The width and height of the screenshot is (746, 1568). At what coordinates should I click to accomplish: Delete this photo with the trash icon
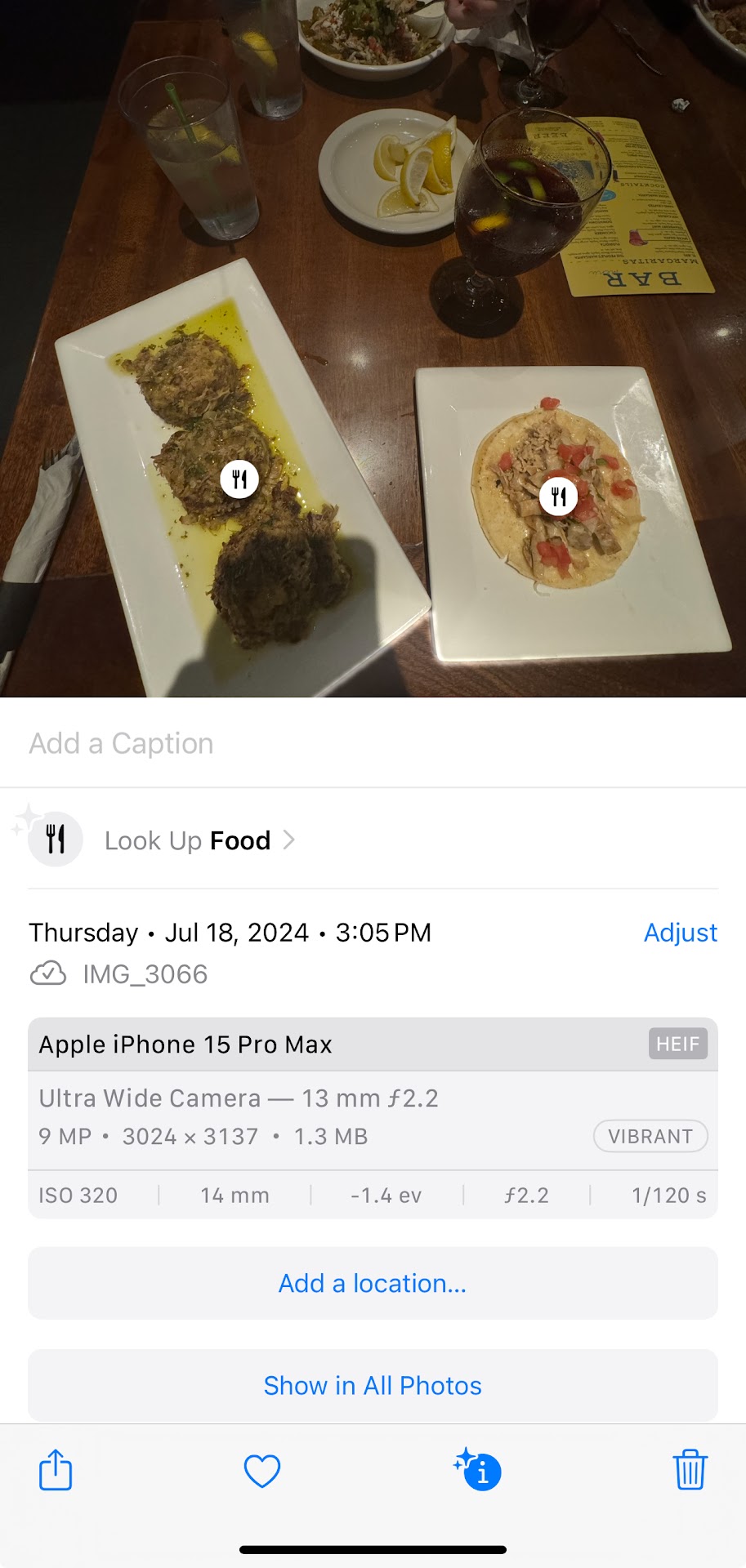pos(690,1470)
